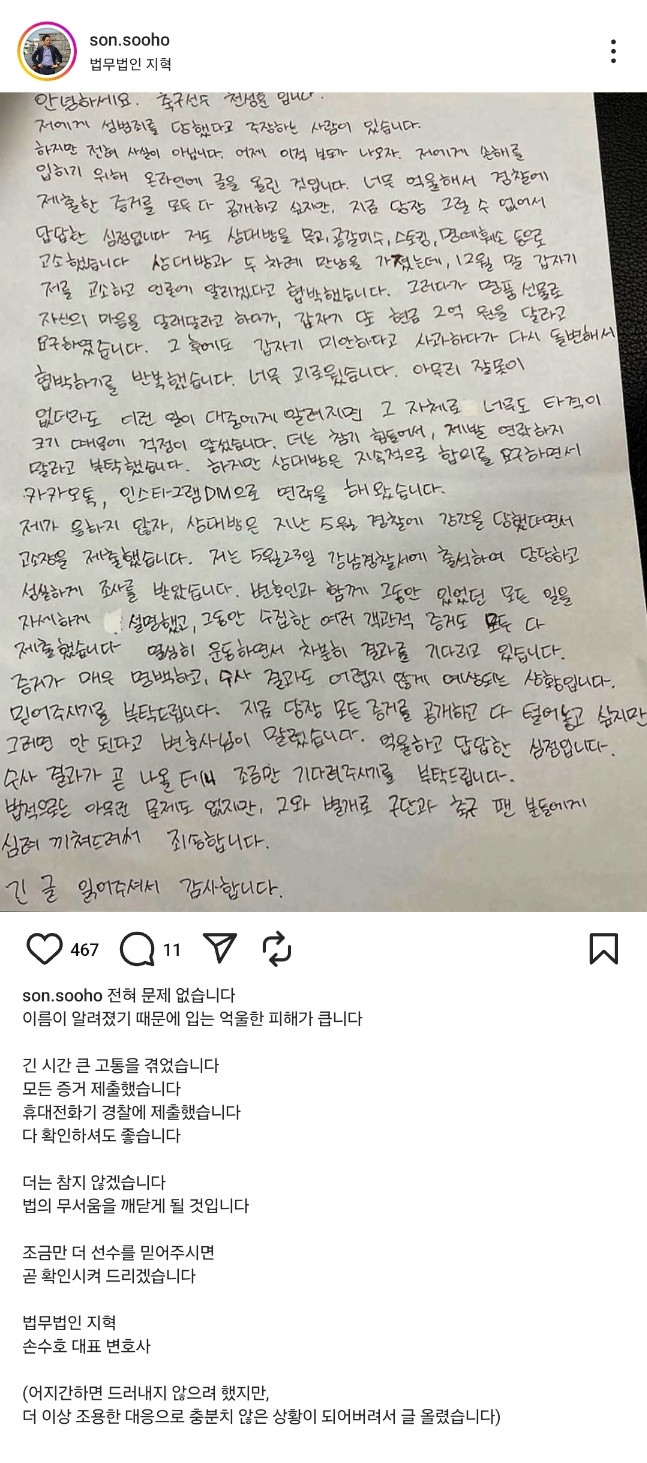Repost this post using the arrows icon
647x1463 pixels.
[x=277, y=948]
